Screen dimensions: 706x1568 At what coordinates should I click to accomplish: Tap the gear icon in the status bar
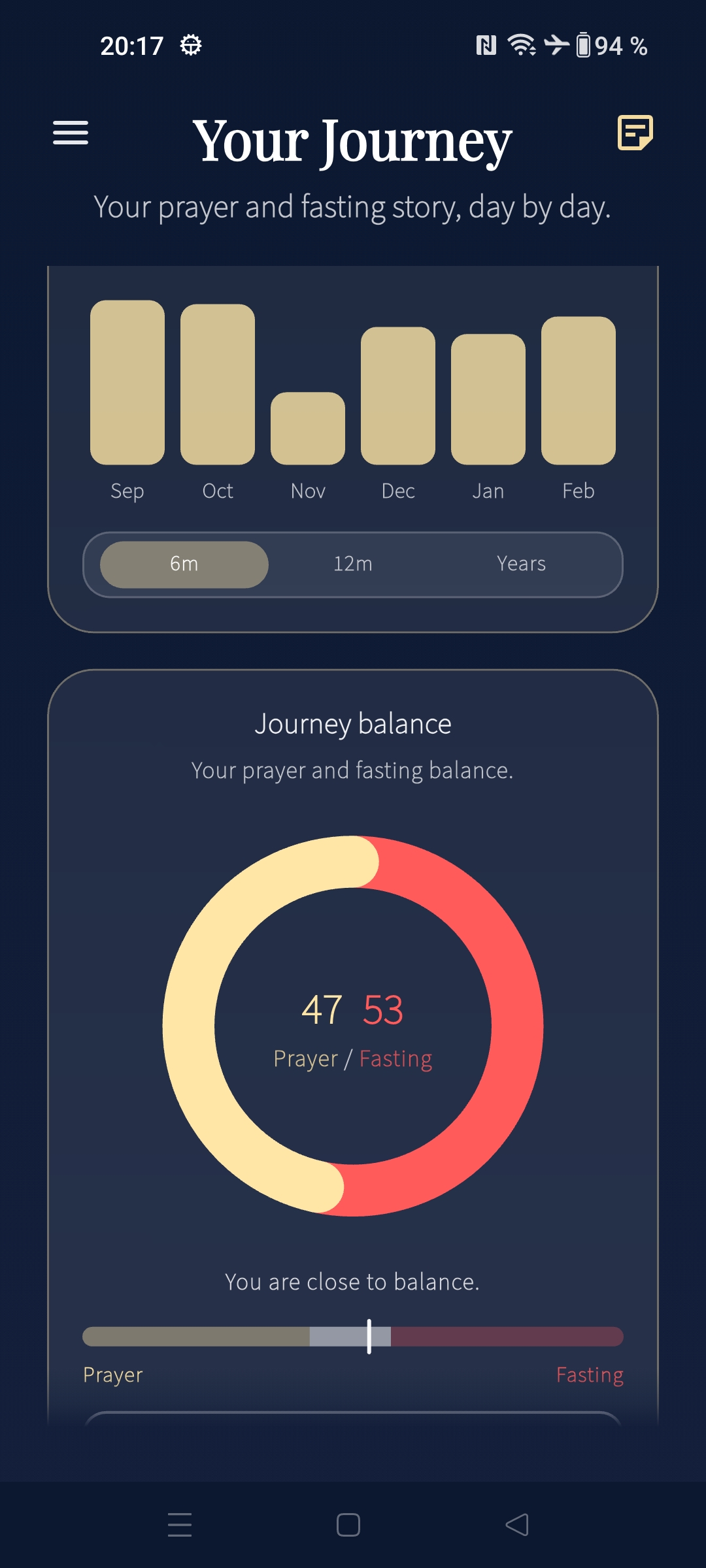point(190,45)
